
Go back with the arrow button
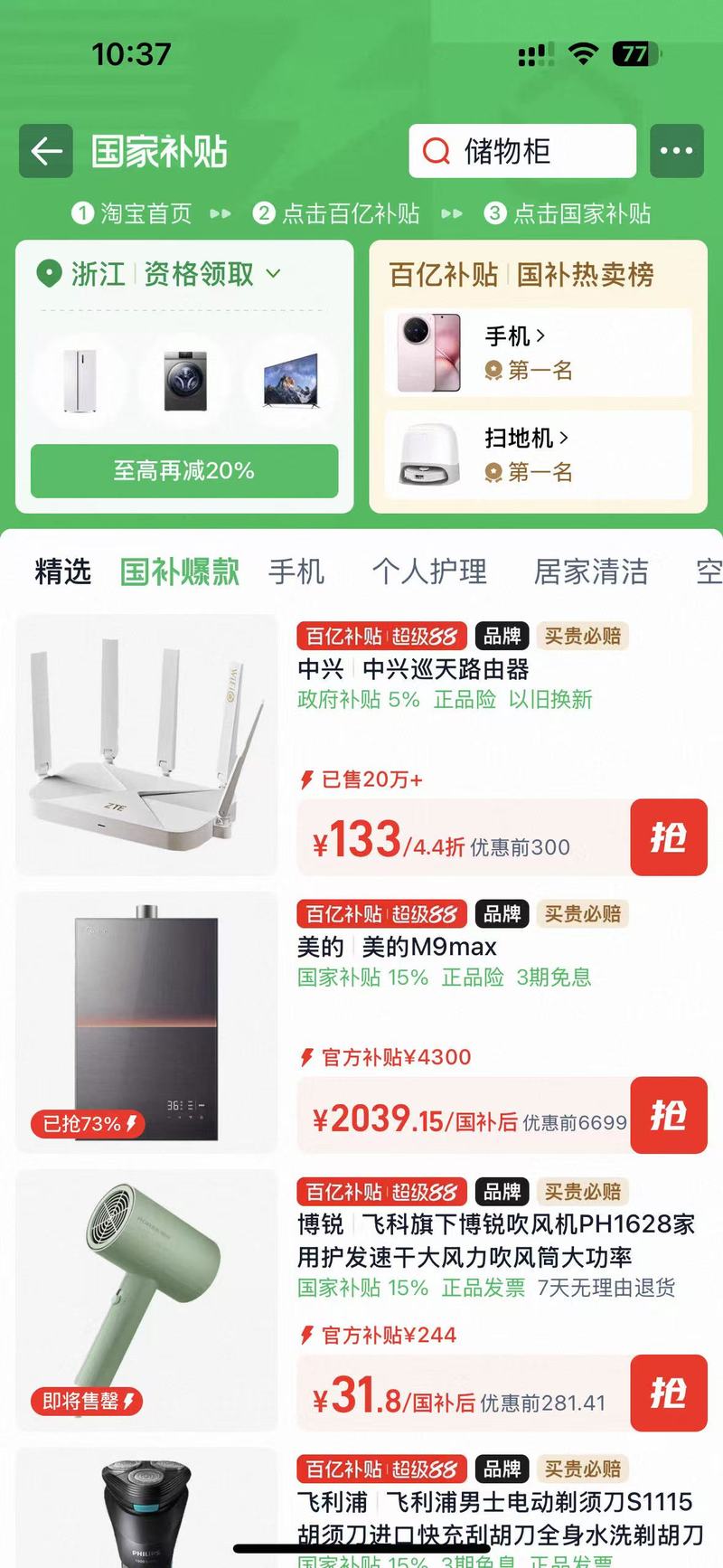(x=46, y=151)
